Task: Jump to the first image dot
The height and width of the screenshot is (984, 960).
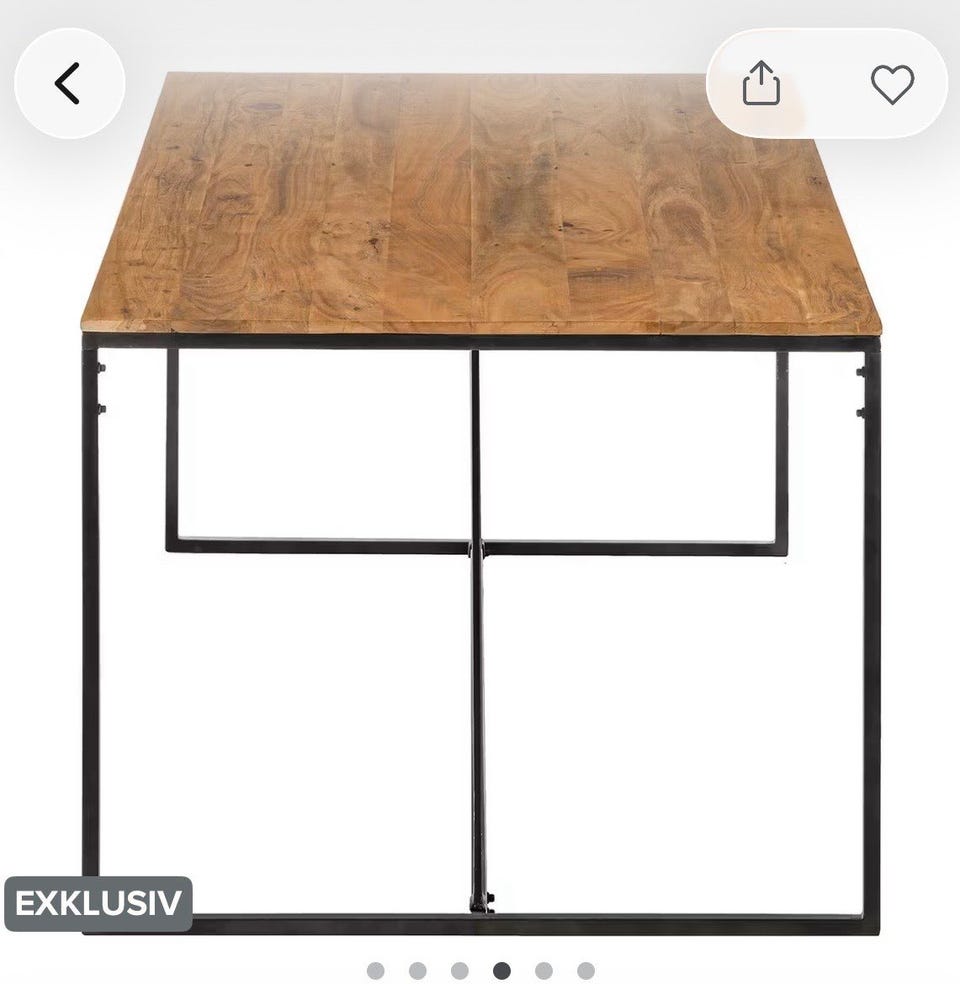Action: tap(376, 970)
